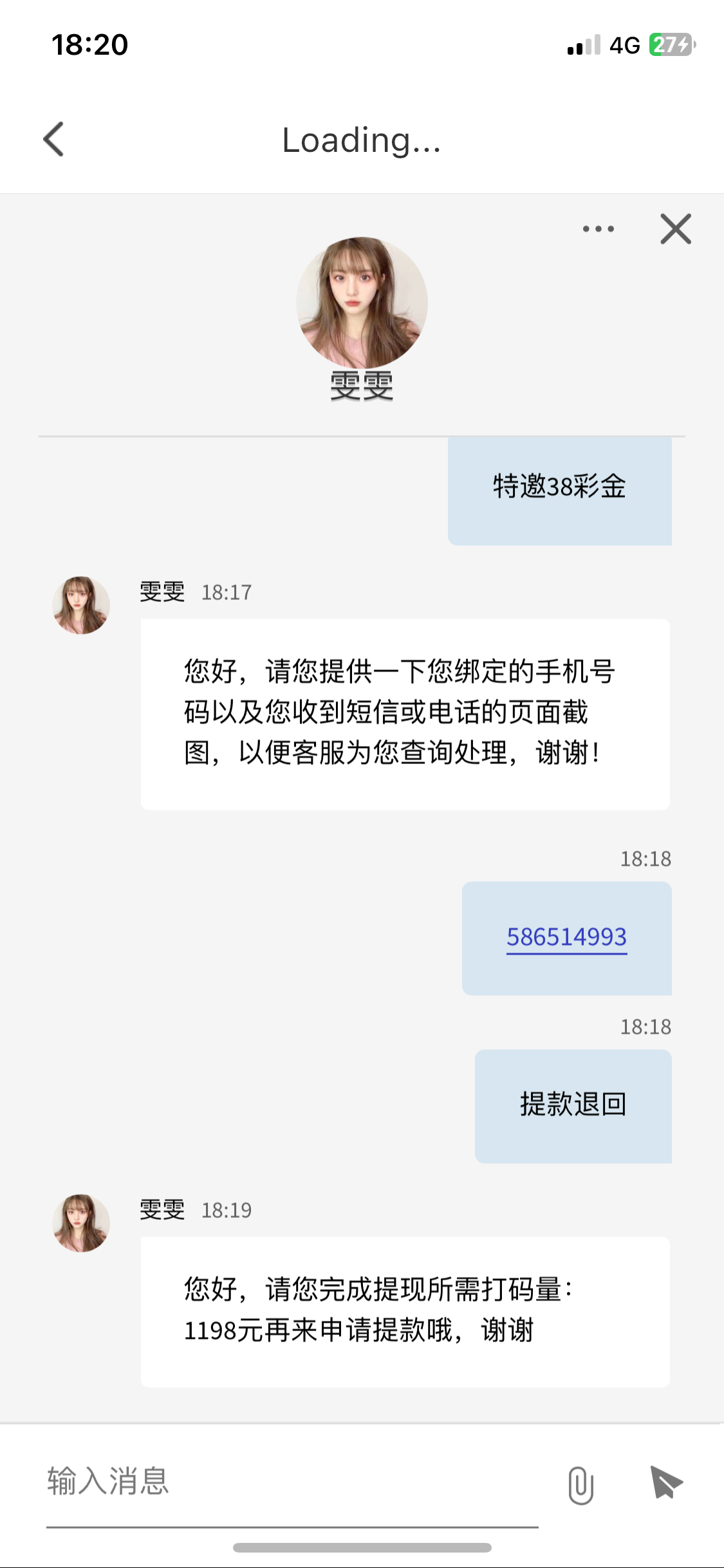The height and width of the screenshot is (1568, 724).
Task: Send the message with the arrow icon
Action: click(x=665, y=1482)
